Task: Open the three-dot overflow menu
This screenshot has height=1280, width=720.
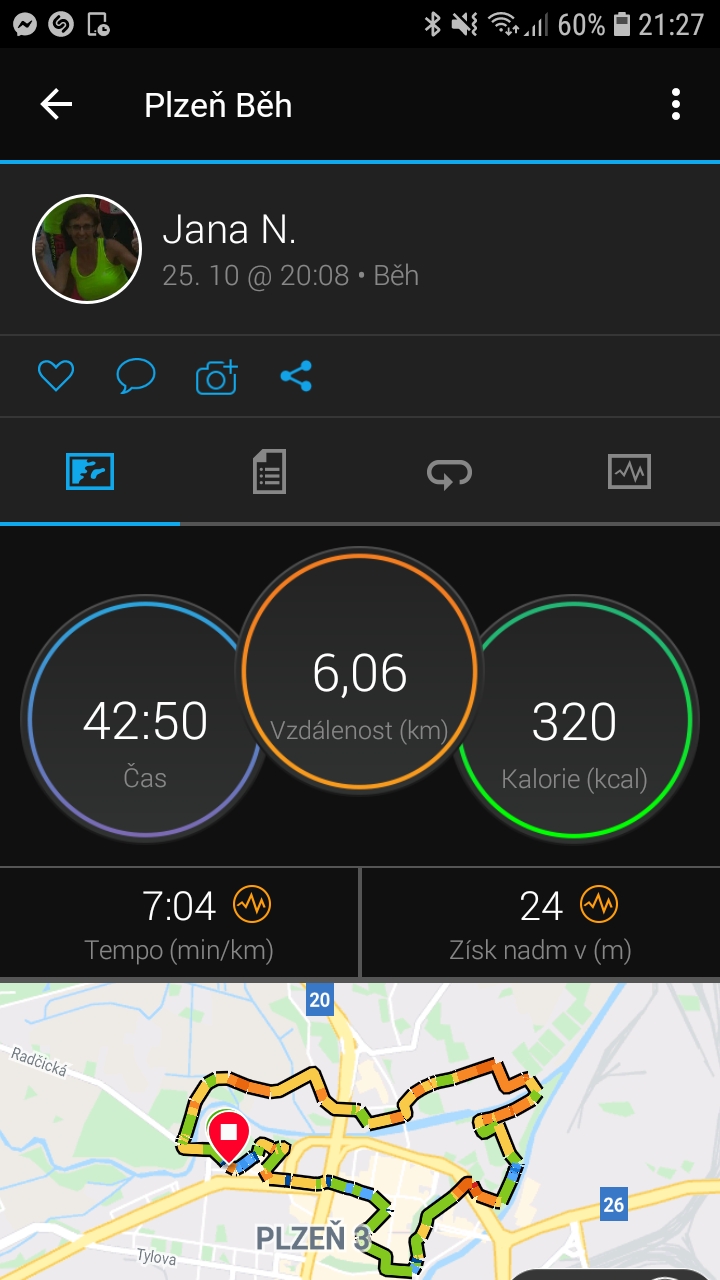Action: point(676,104)
